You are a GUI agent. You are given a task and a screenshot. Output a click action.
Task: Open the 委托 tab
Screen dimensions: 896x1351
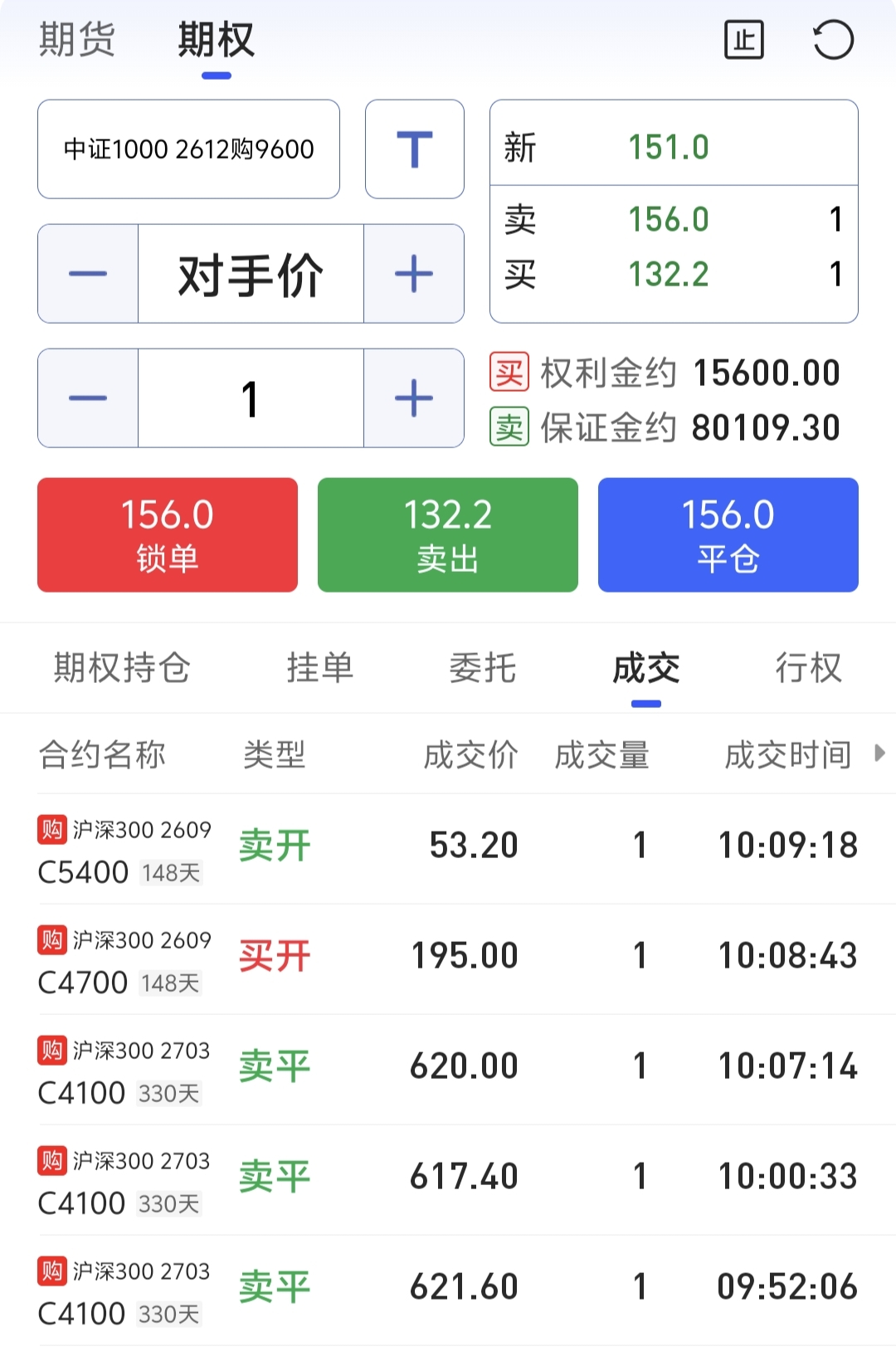pyautogui.click(x=482, y=668)
